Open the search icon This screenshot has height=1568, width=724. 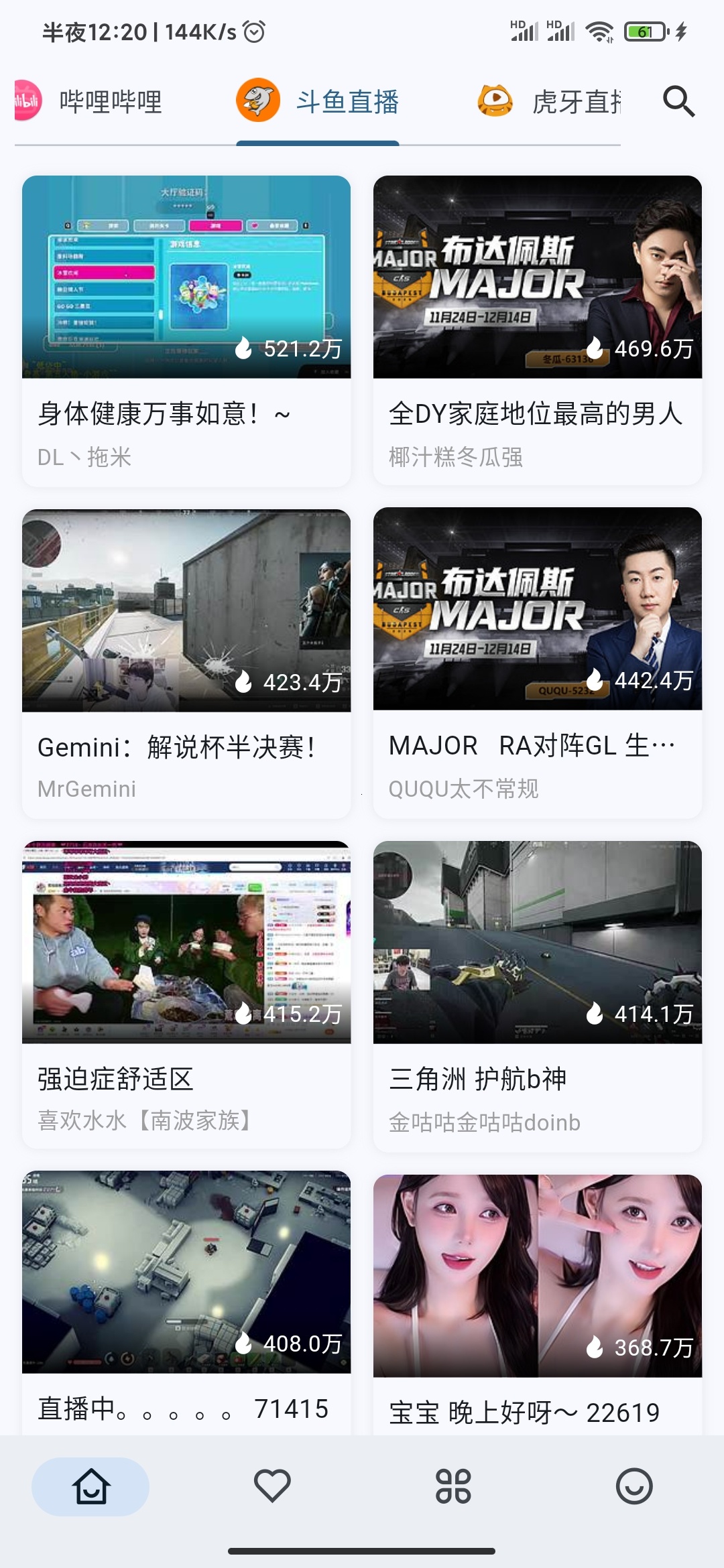pos(678,102)
